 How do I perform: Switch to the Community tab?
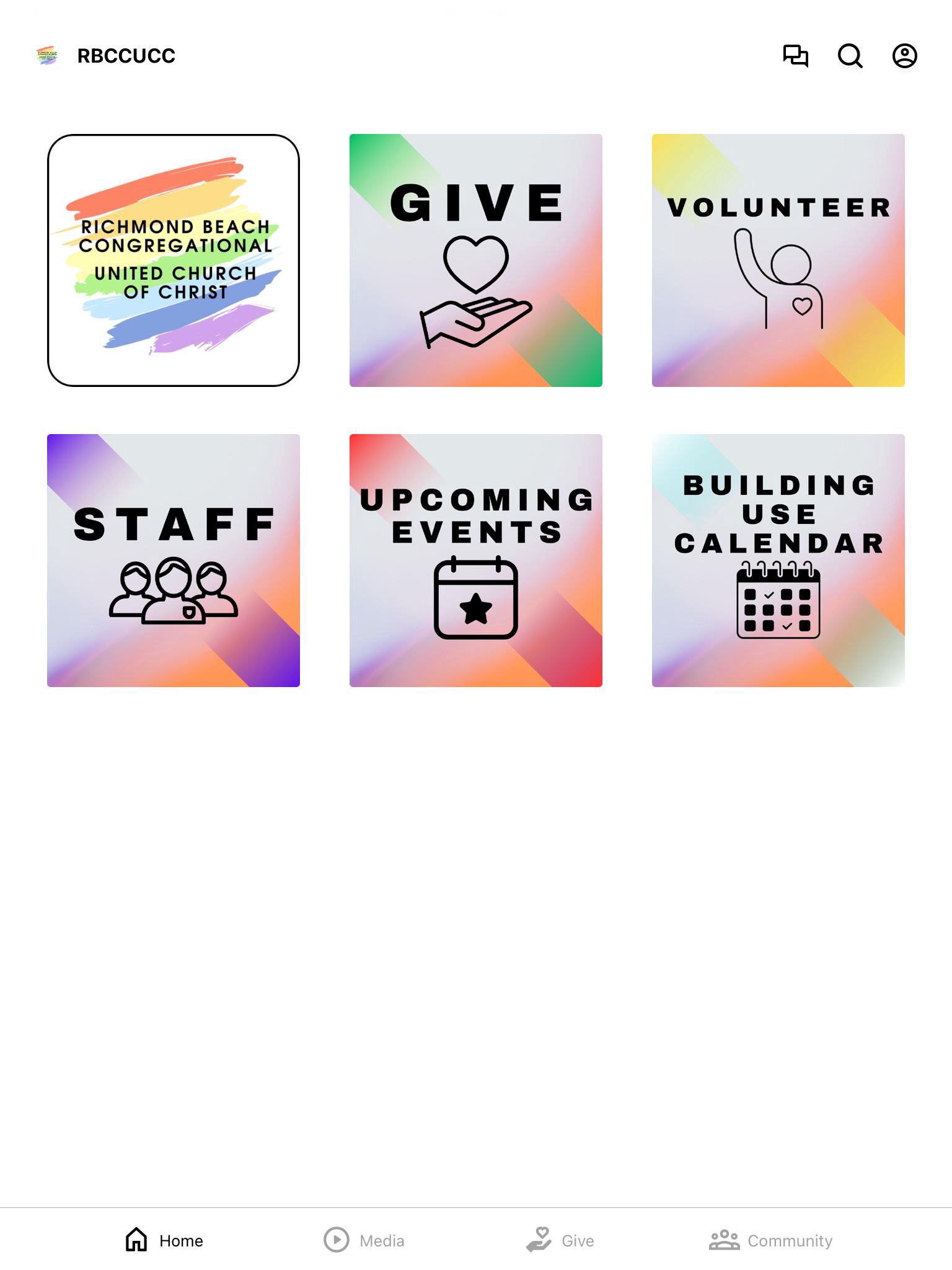pos(771,1240)
